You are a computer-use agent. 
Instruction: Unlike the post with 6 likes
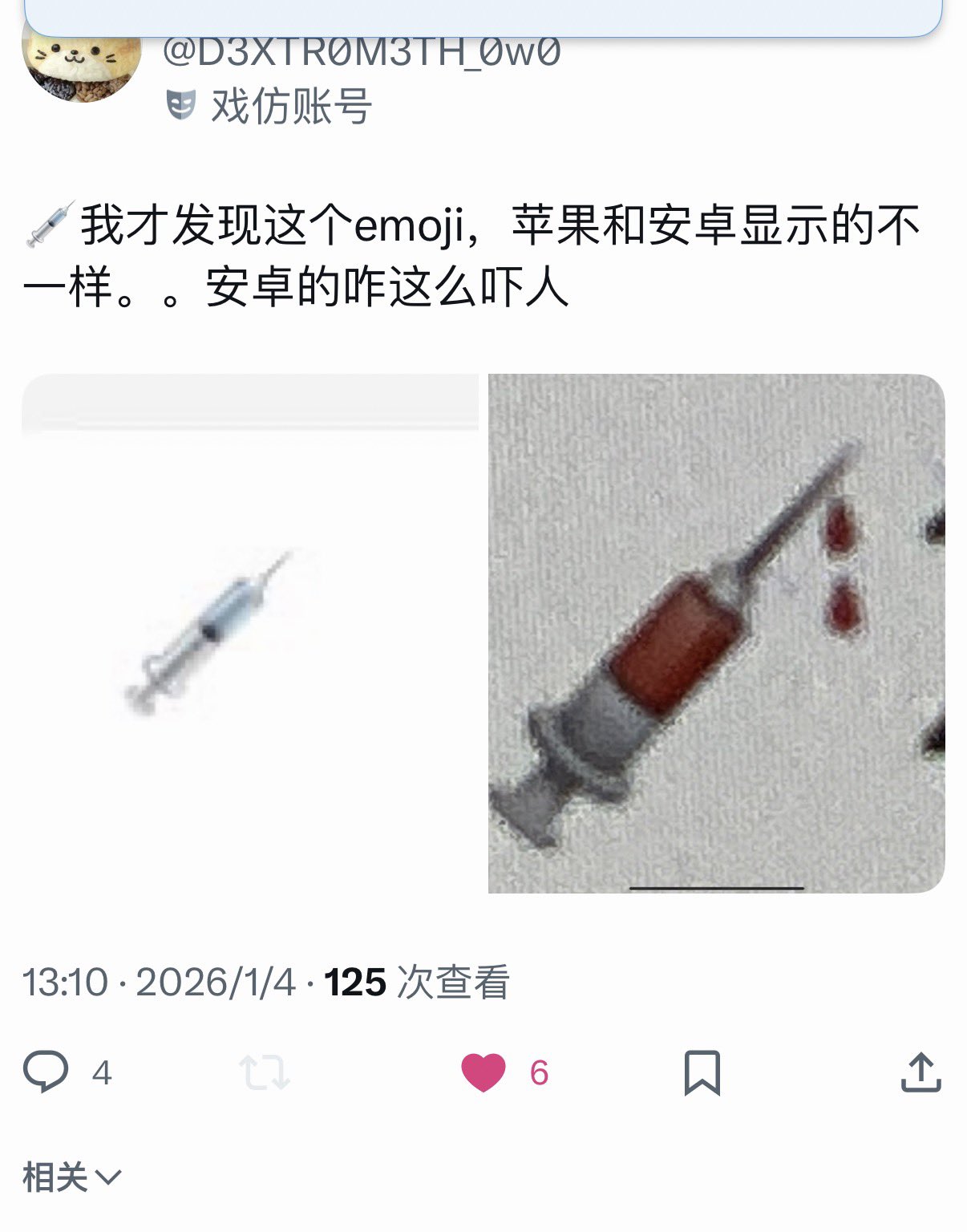tap(483, 1072)
